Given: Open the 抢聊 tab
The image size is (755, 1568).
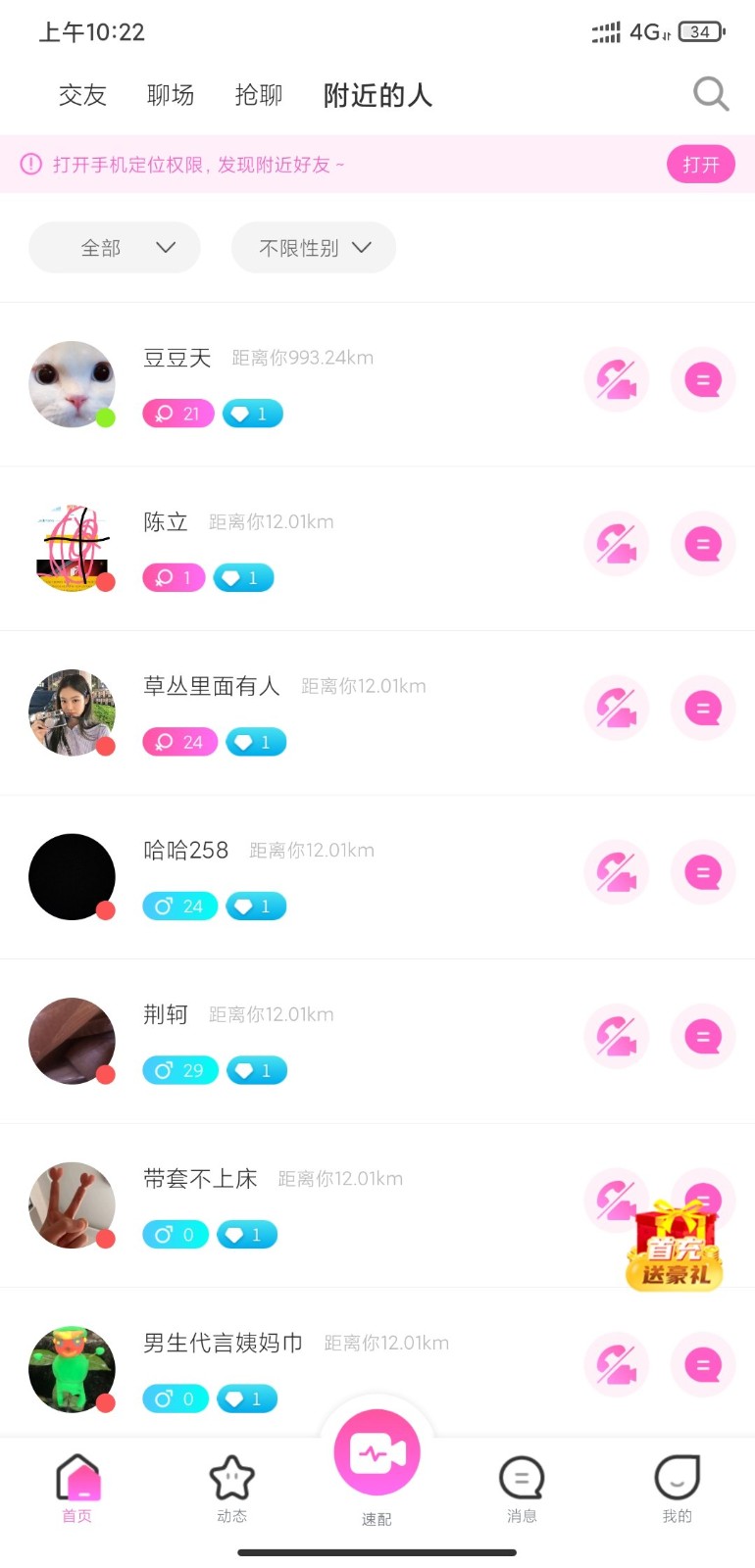Looking at the screenshot, I should point(259,95).
